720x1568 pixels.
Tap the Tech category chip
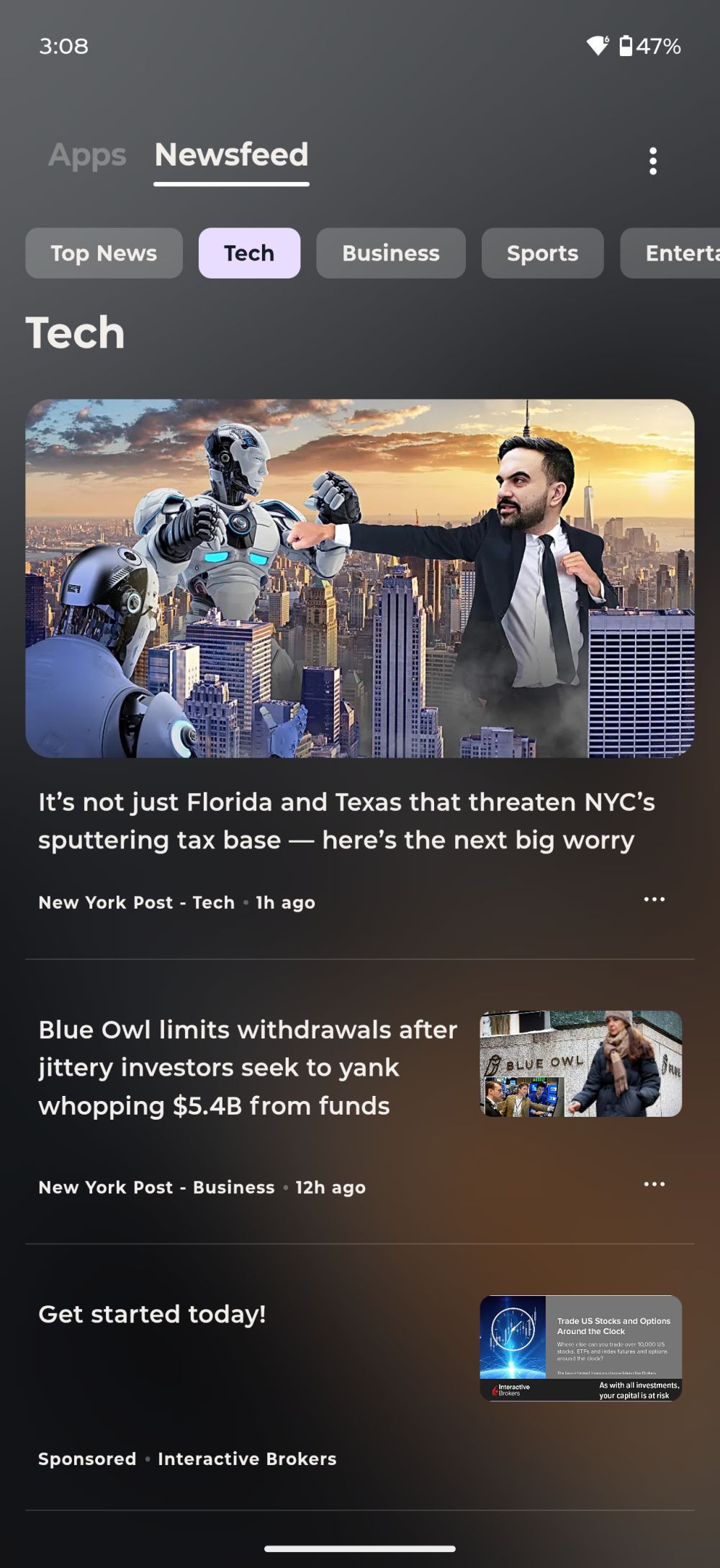click(x=249, y=253)
